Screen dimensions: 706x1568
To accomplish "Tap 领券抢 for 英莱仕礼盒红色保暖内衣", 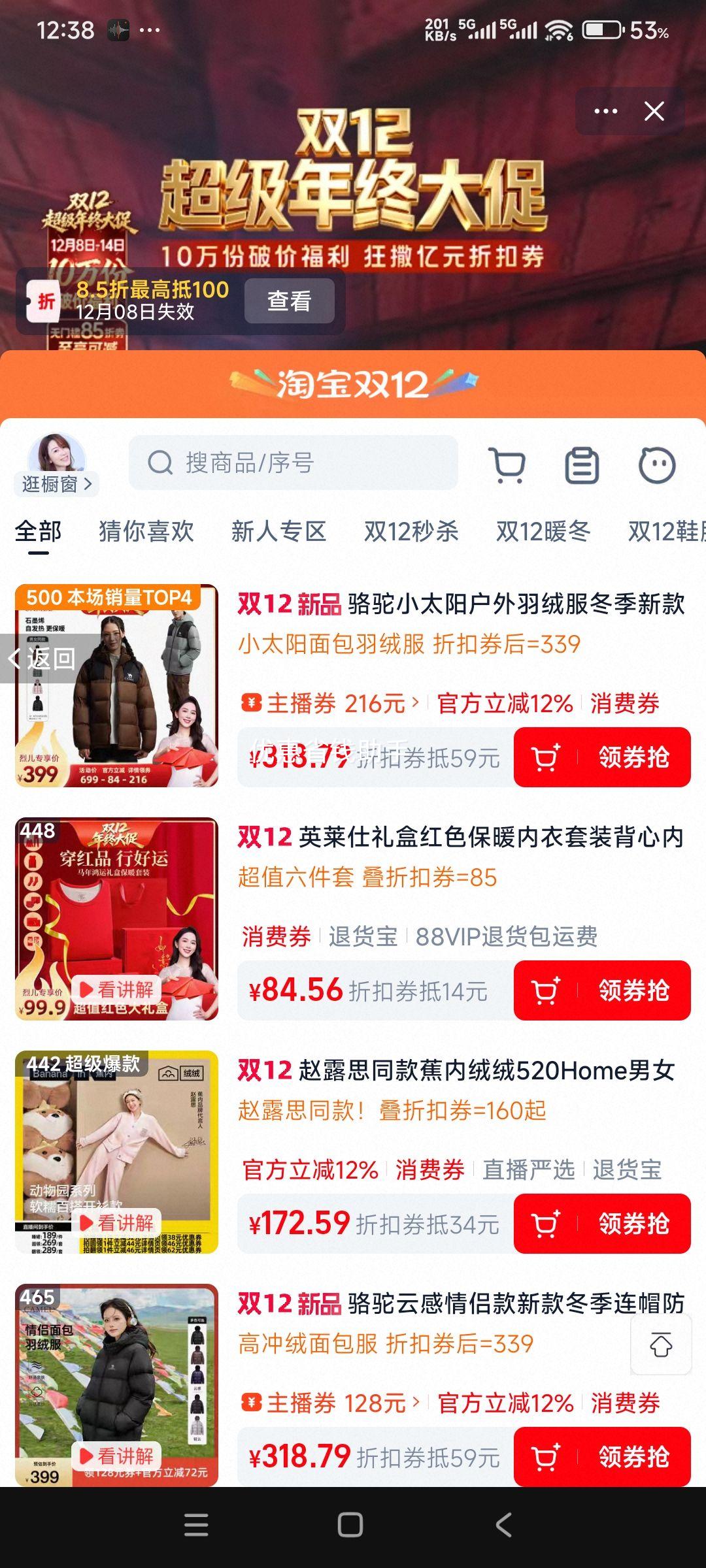I will [x=602, y=990].
